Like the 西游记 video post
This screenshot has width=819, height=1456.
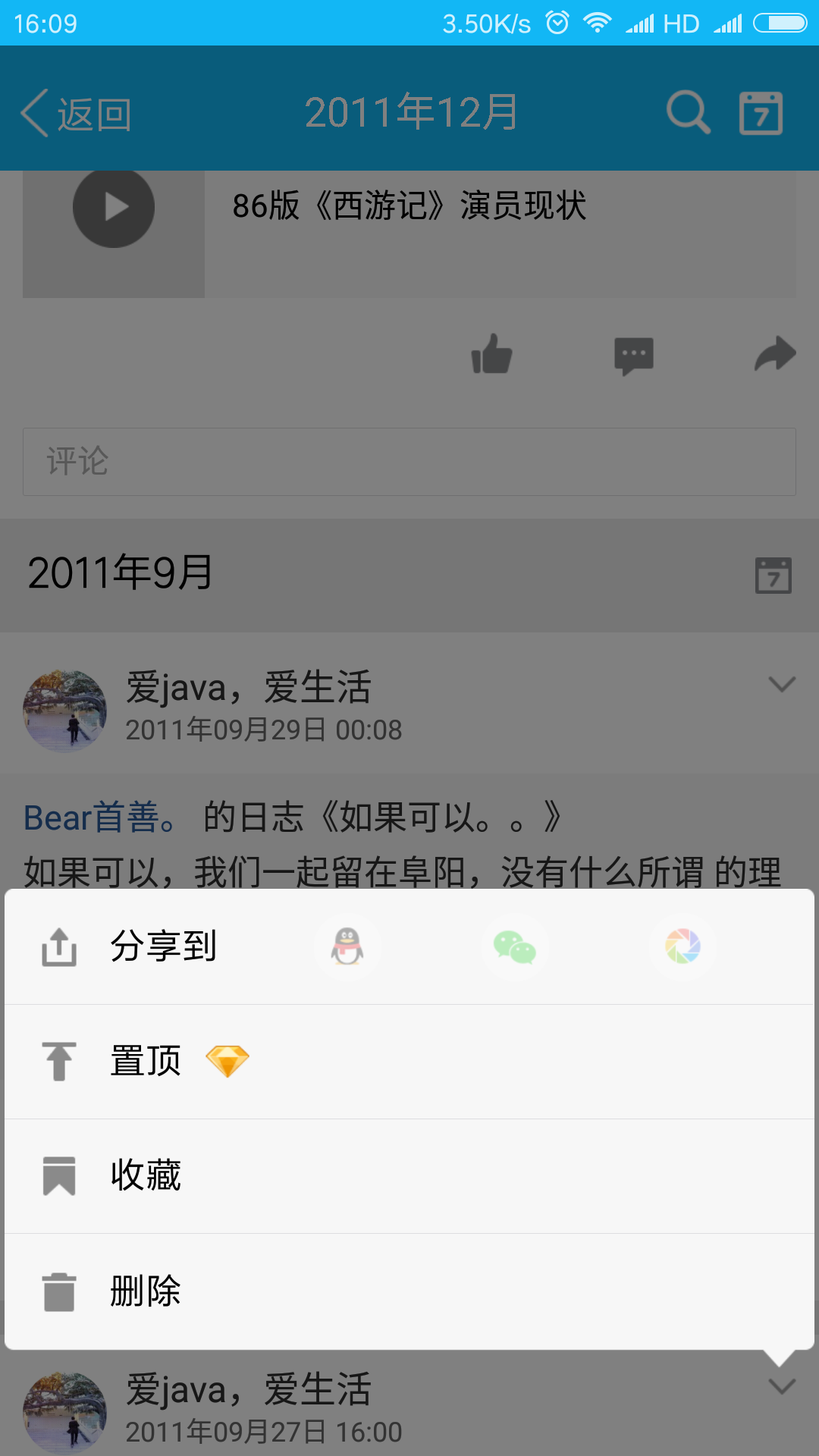[x=492, y=355]
